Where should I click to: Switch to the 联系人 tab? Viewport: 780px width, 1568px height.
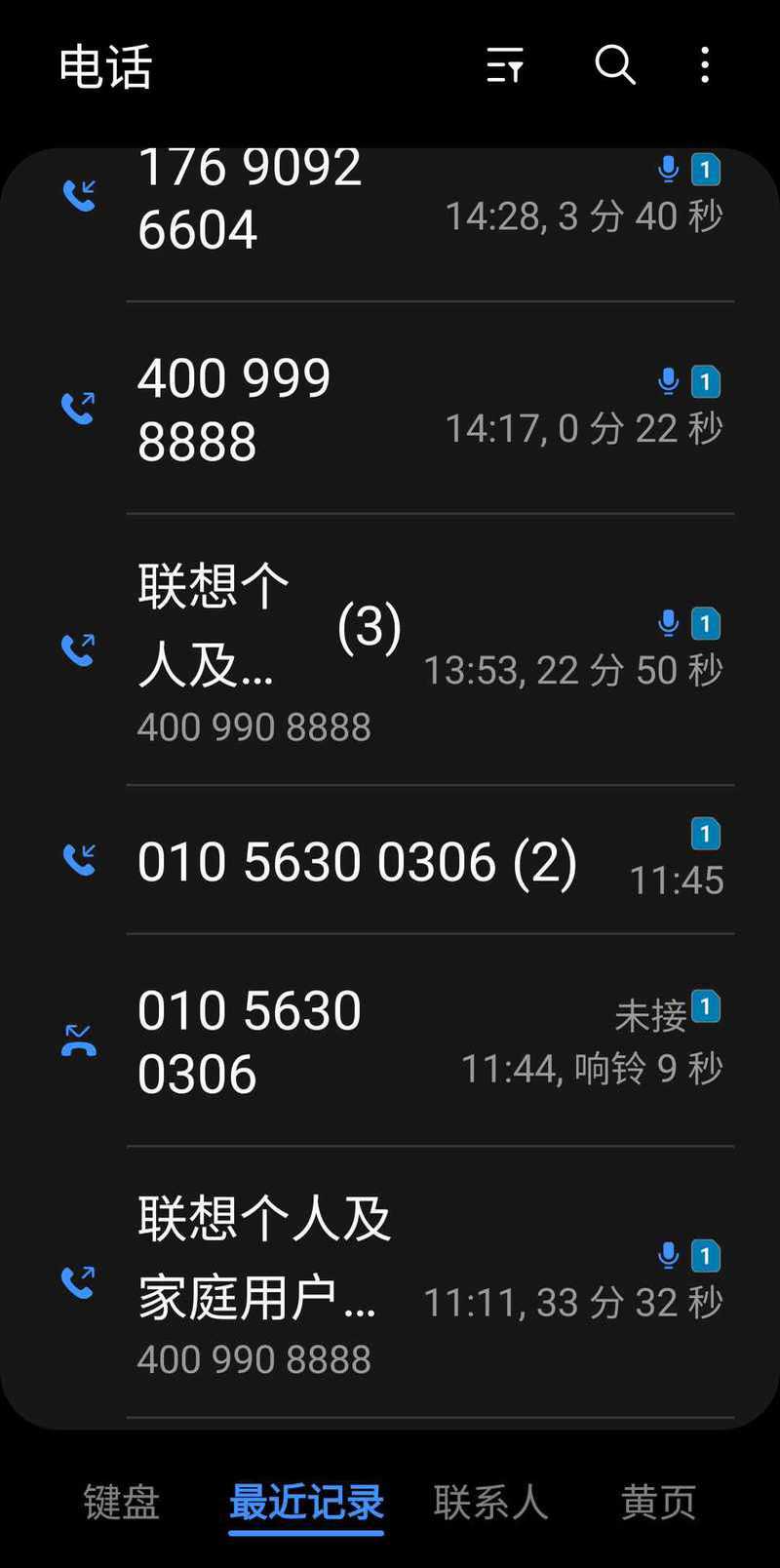pos(490,1502)
